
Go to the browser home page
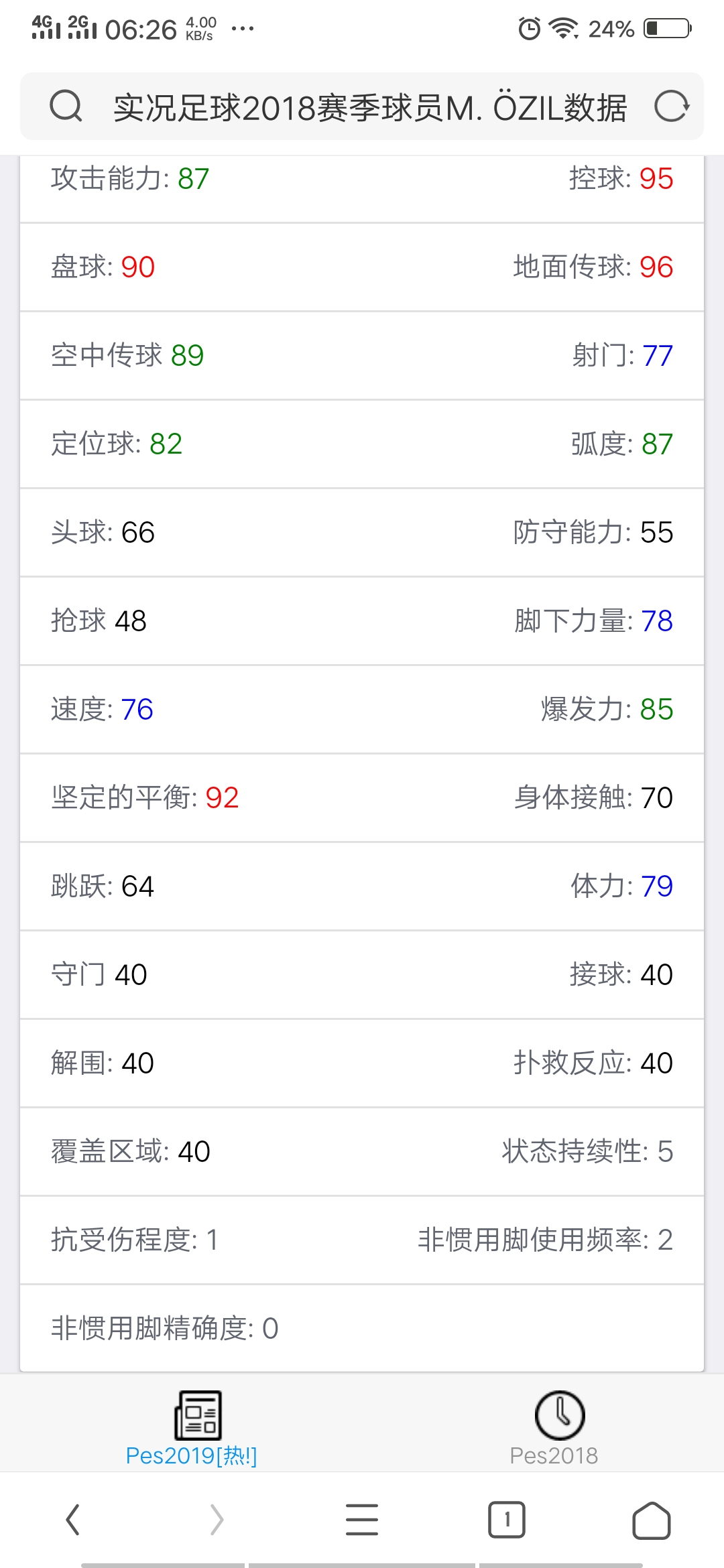coord(652,1520)
